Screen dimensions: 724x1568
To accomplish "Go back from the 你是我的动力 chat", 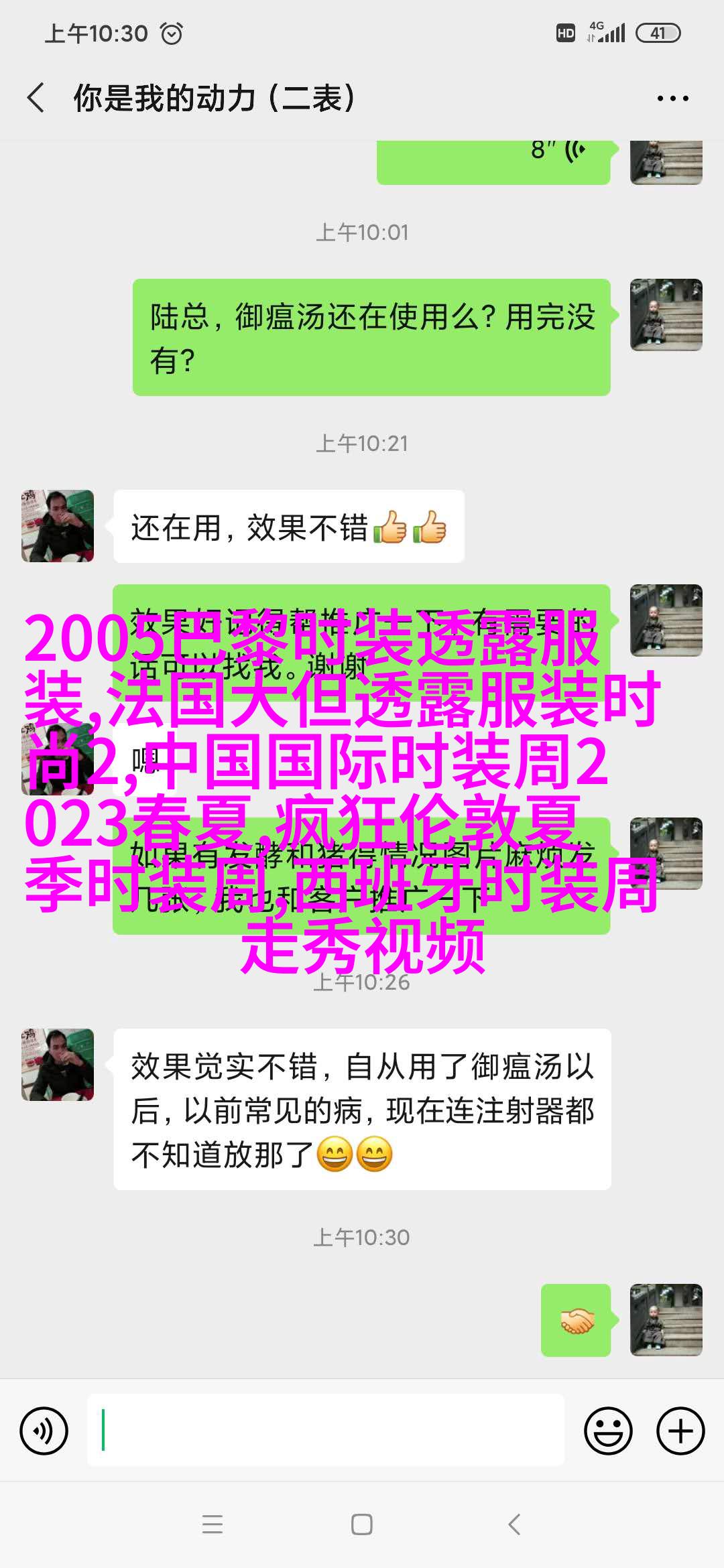I will 36,98.
